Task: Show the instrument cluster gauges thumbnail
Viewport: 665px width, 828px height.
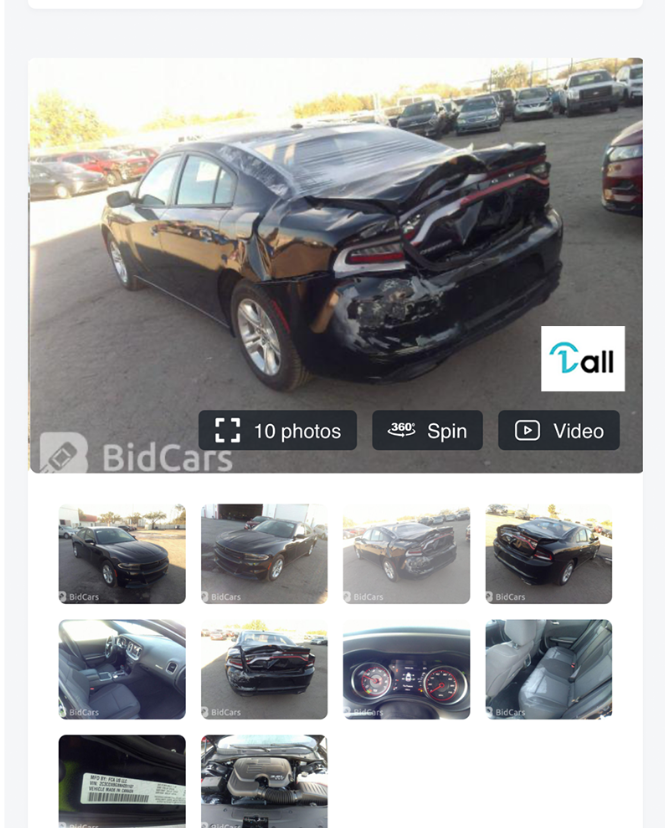Action: 406,669
